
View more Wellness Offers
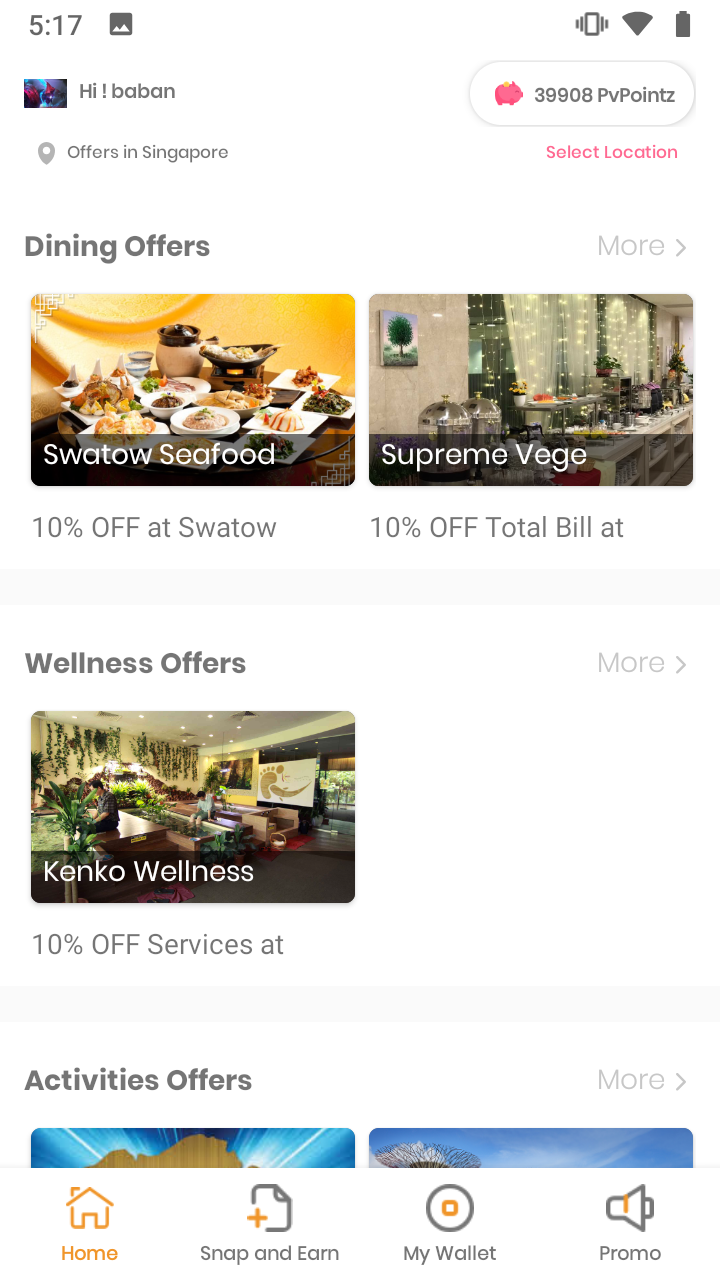click(641, 663)
